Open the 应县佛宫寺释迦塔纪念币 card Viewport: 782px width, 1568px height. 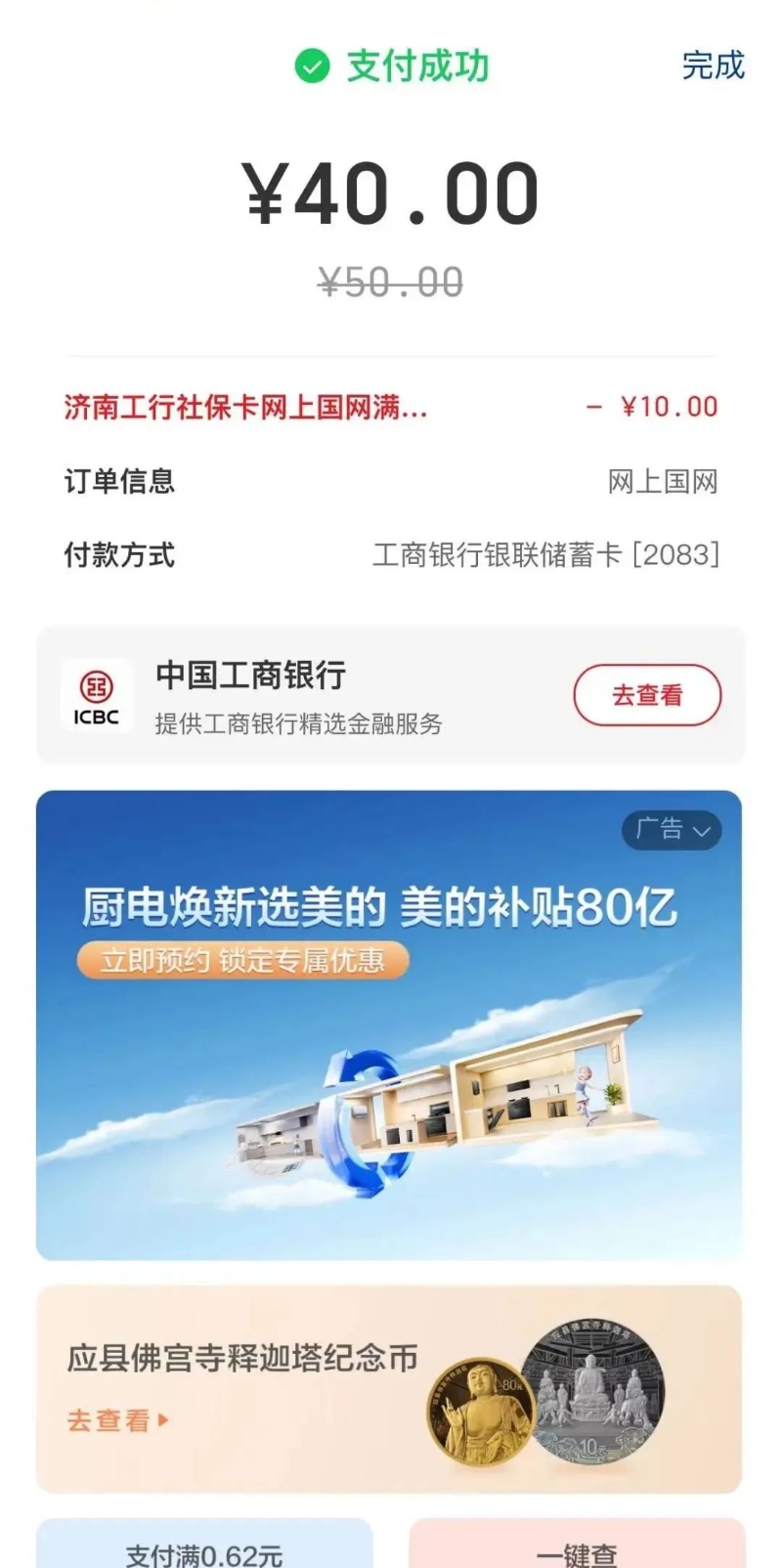pos(389,1388)
